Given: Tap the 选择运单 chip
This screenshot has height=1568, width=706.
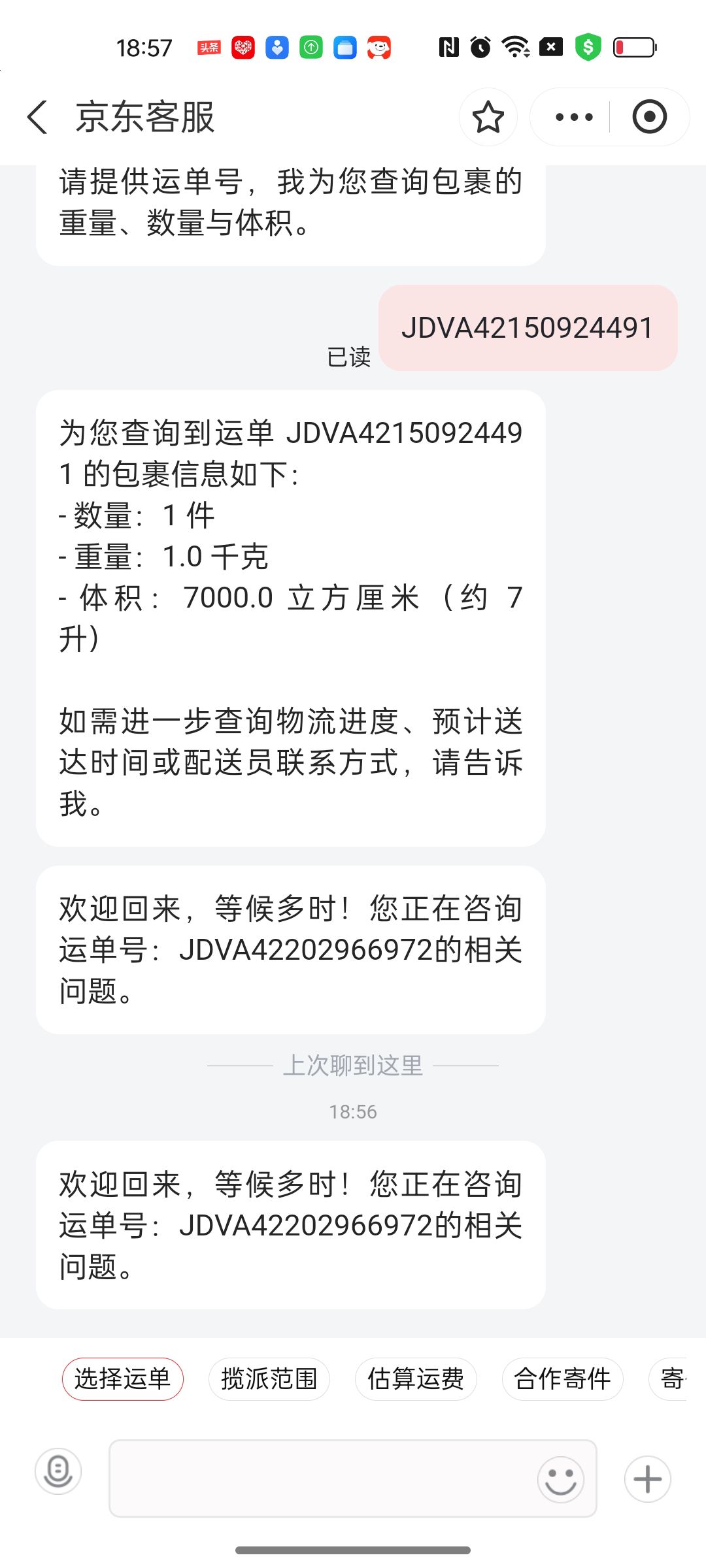Looking at the screenshot, I should coord(122,1379).
